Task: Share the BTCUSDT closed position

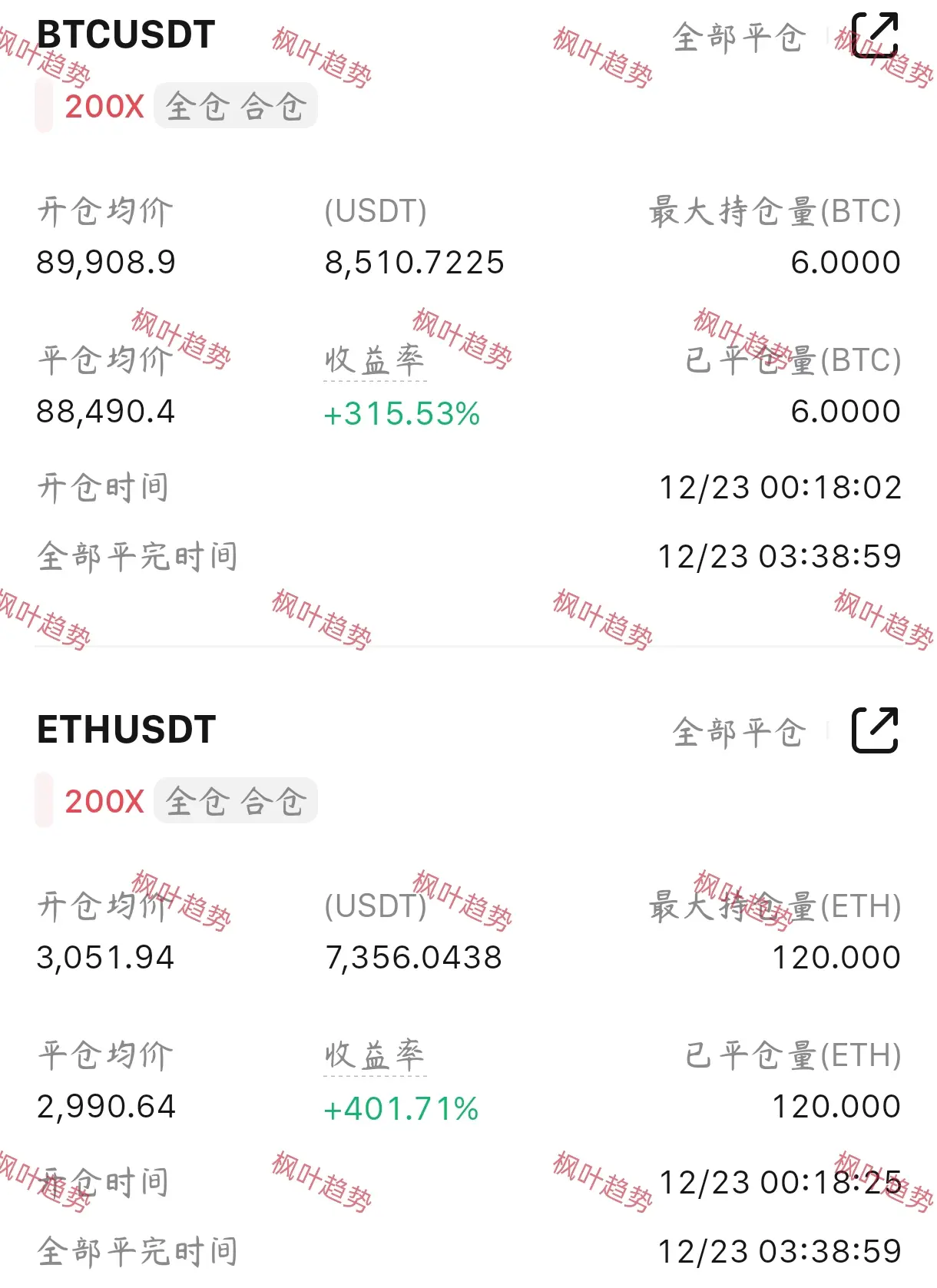Action: coord(875,35)
